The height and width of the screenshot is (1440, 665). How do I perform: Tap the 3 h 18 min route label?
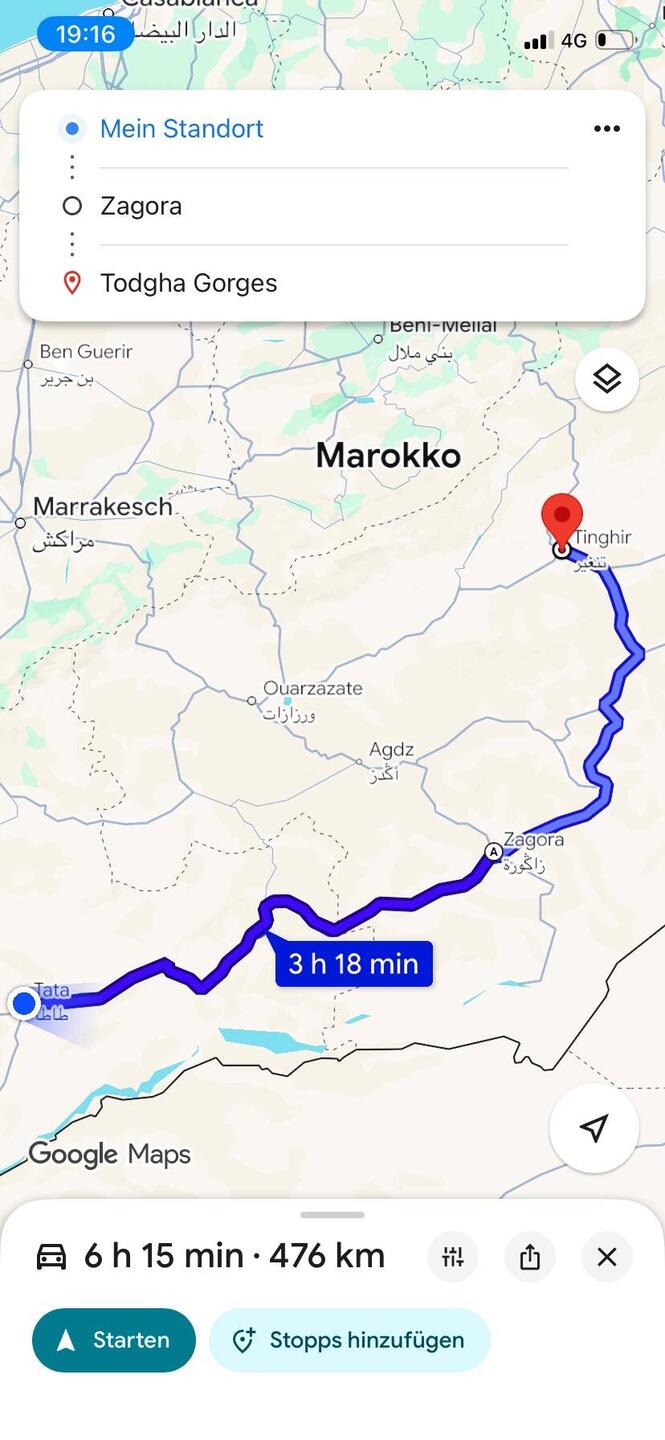[x=353, y=964]
